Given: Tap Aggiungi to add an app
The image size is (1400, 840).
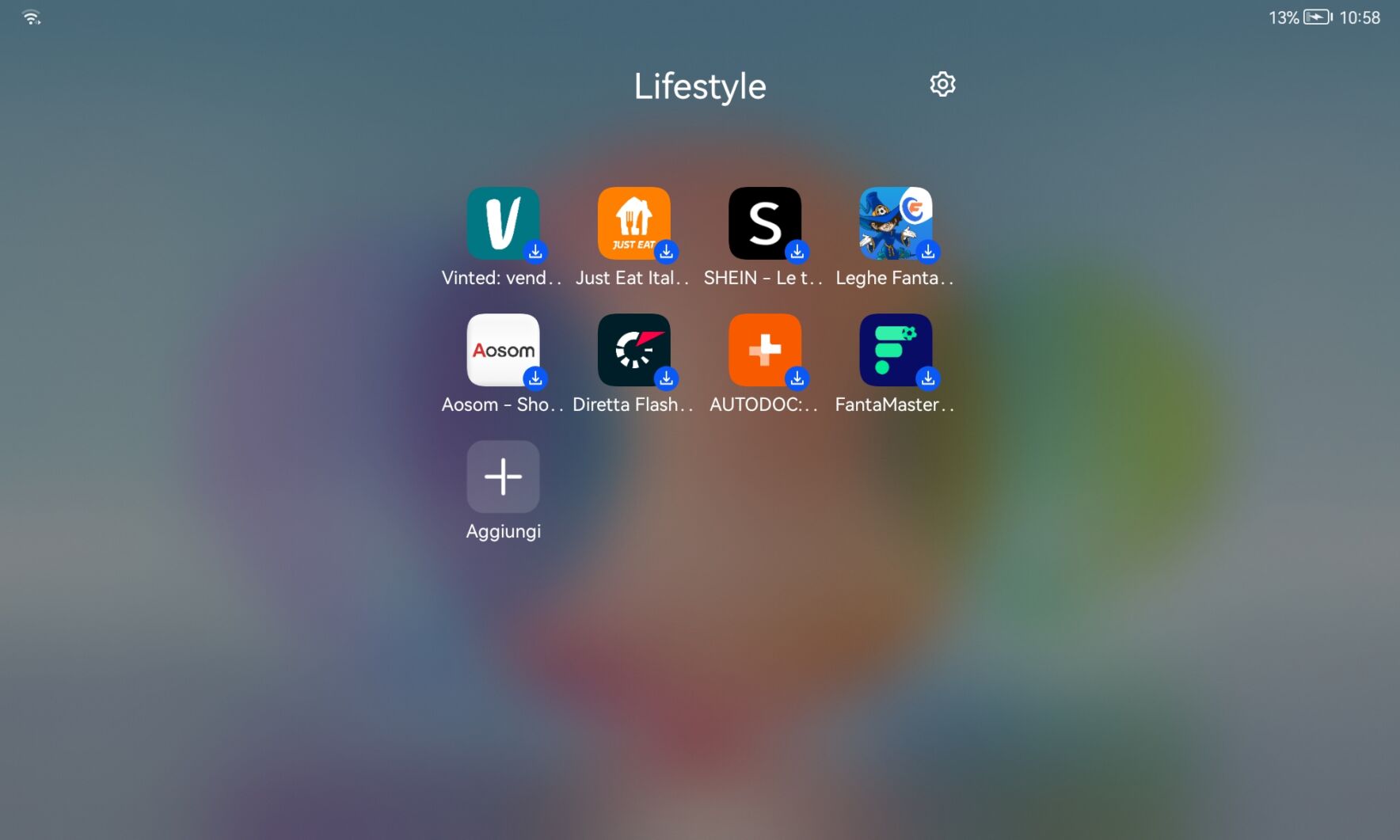Looking at the screenshot, I should (x=503, y=477).
